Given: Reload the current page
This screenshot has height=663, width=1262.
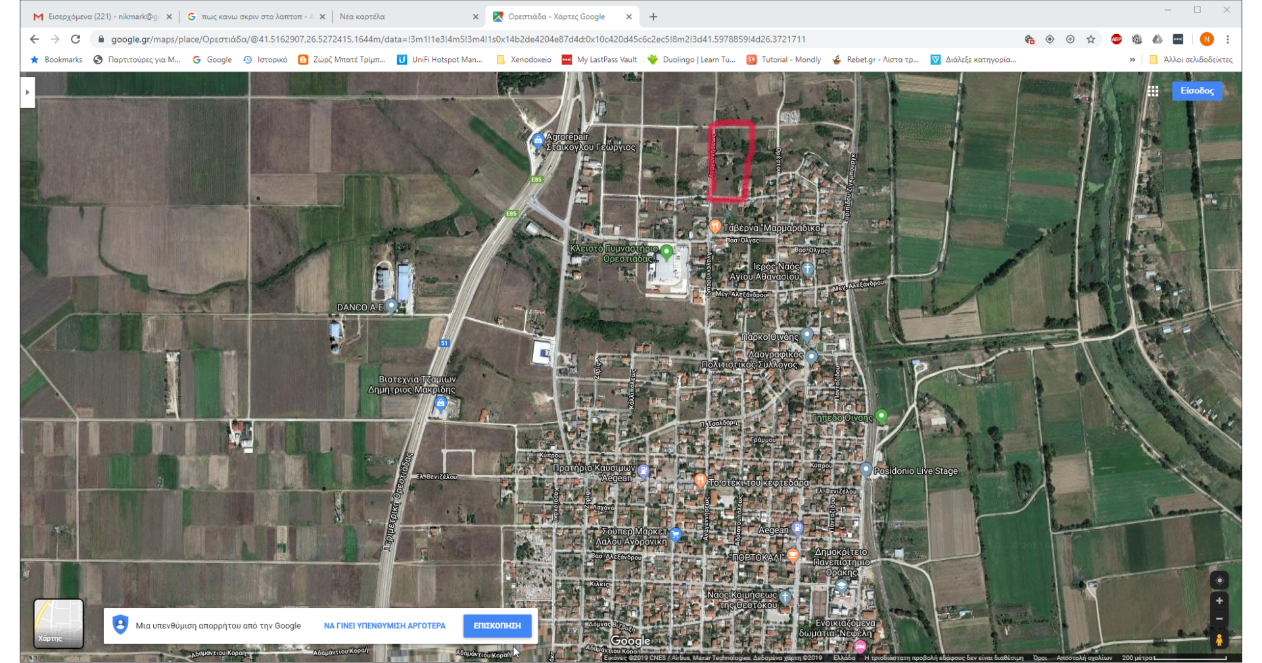Looking at the screenshot, I should coord(75,39).
